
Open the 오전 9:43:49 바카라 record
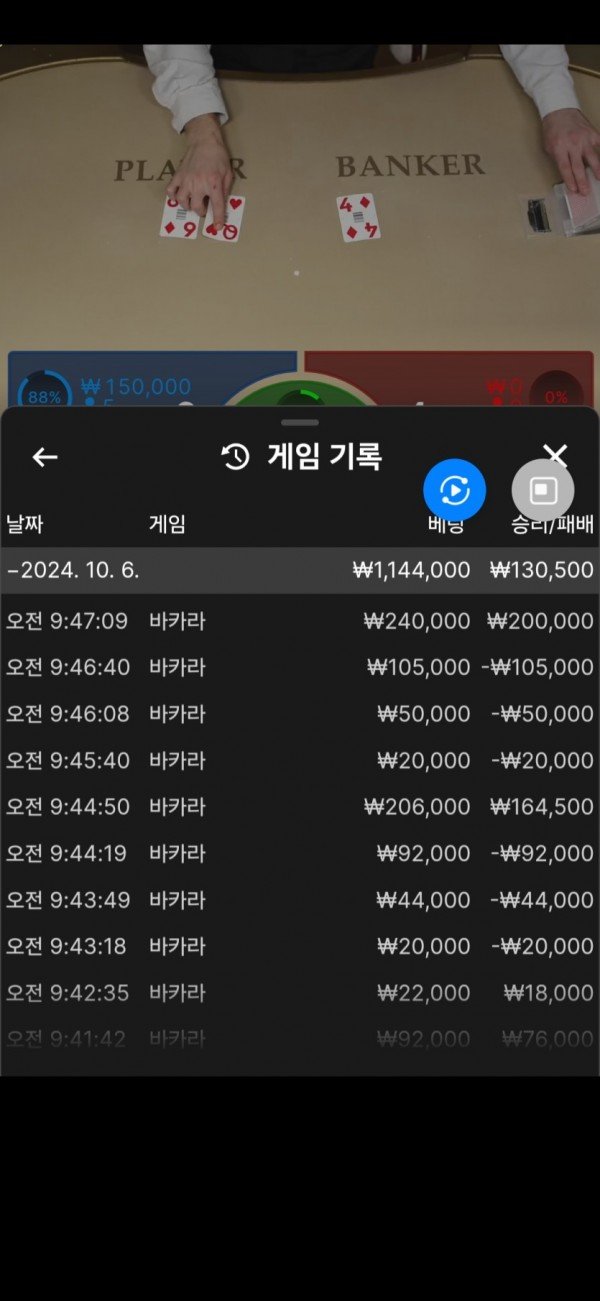299,900
